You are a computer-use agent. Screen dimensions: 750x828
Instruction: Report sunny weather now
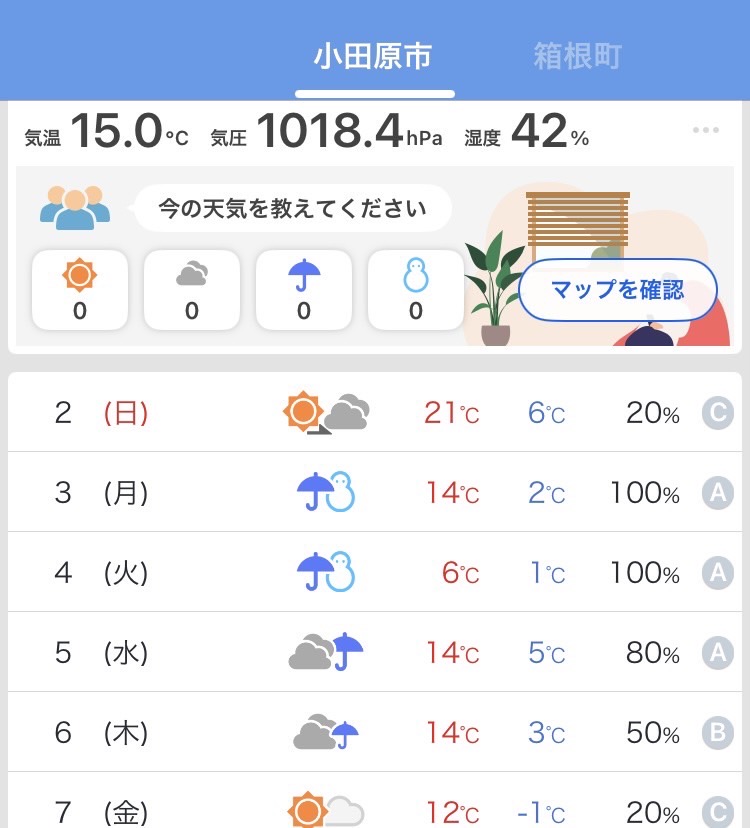(80, 289)
